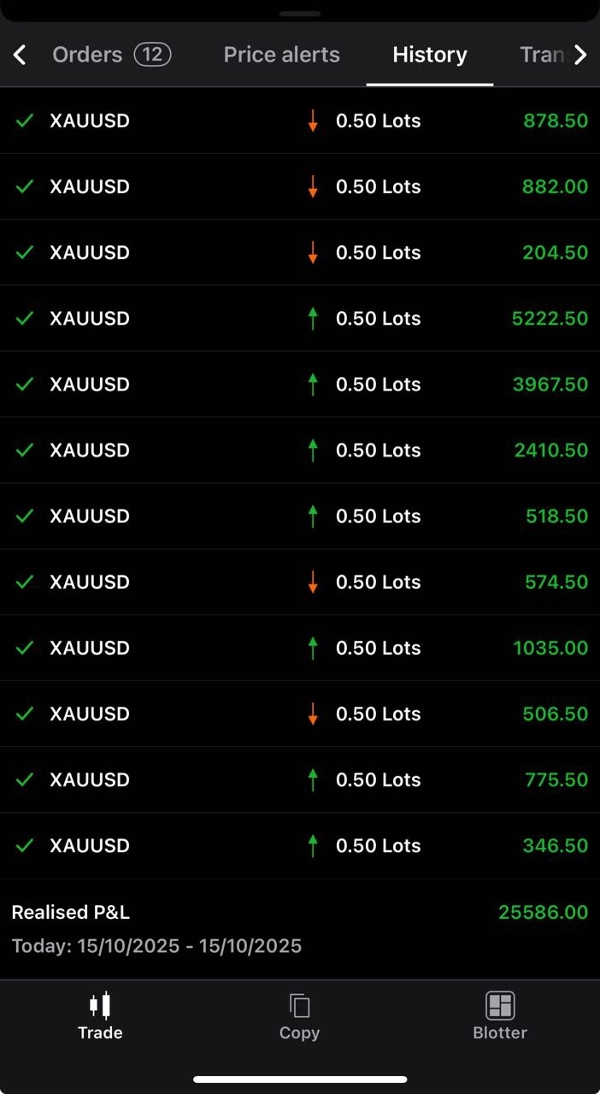
Task: Go to the Trade section
Action: tap(100, 1016)
